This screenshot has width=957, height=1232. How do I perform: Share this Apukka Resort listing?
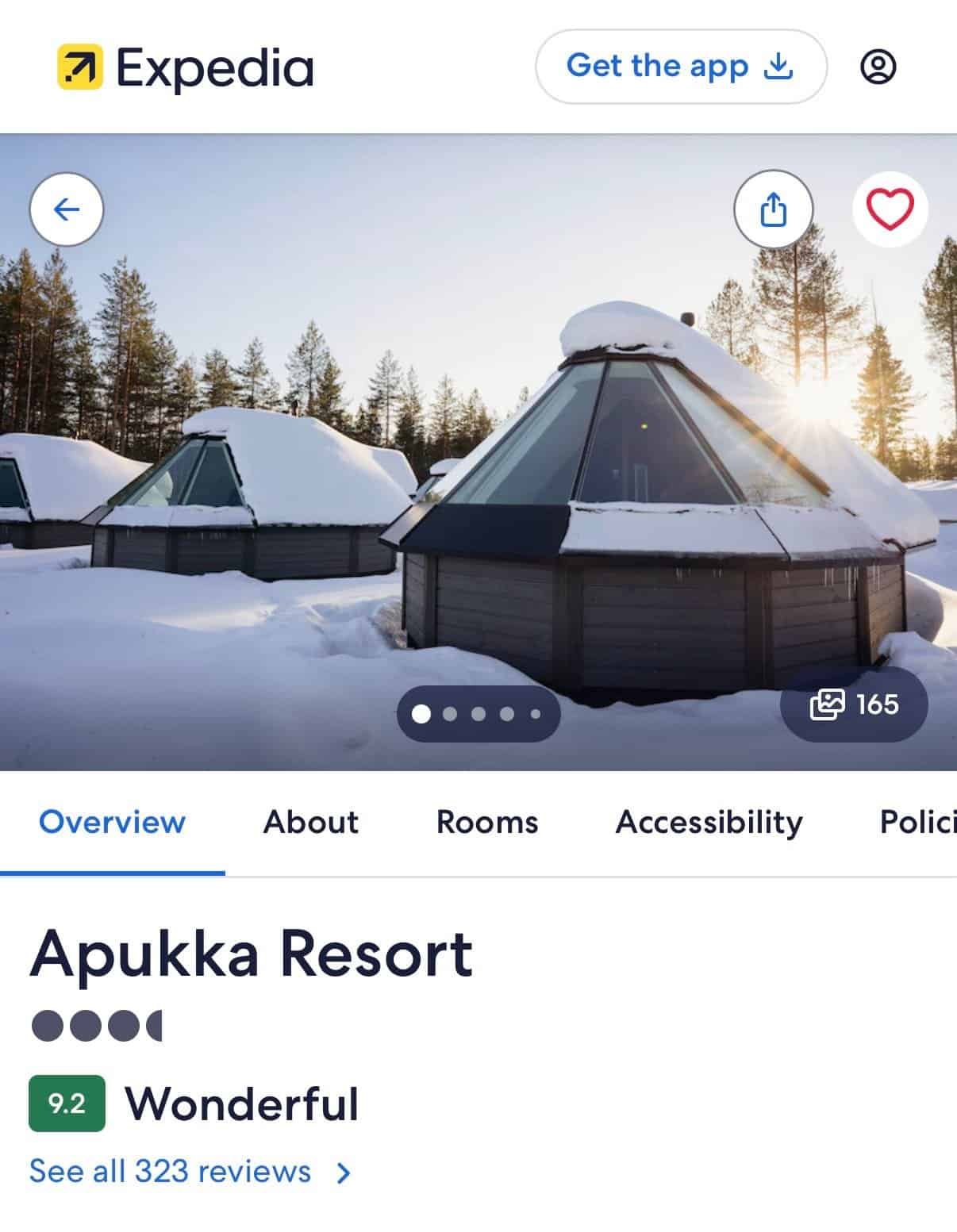773,209
